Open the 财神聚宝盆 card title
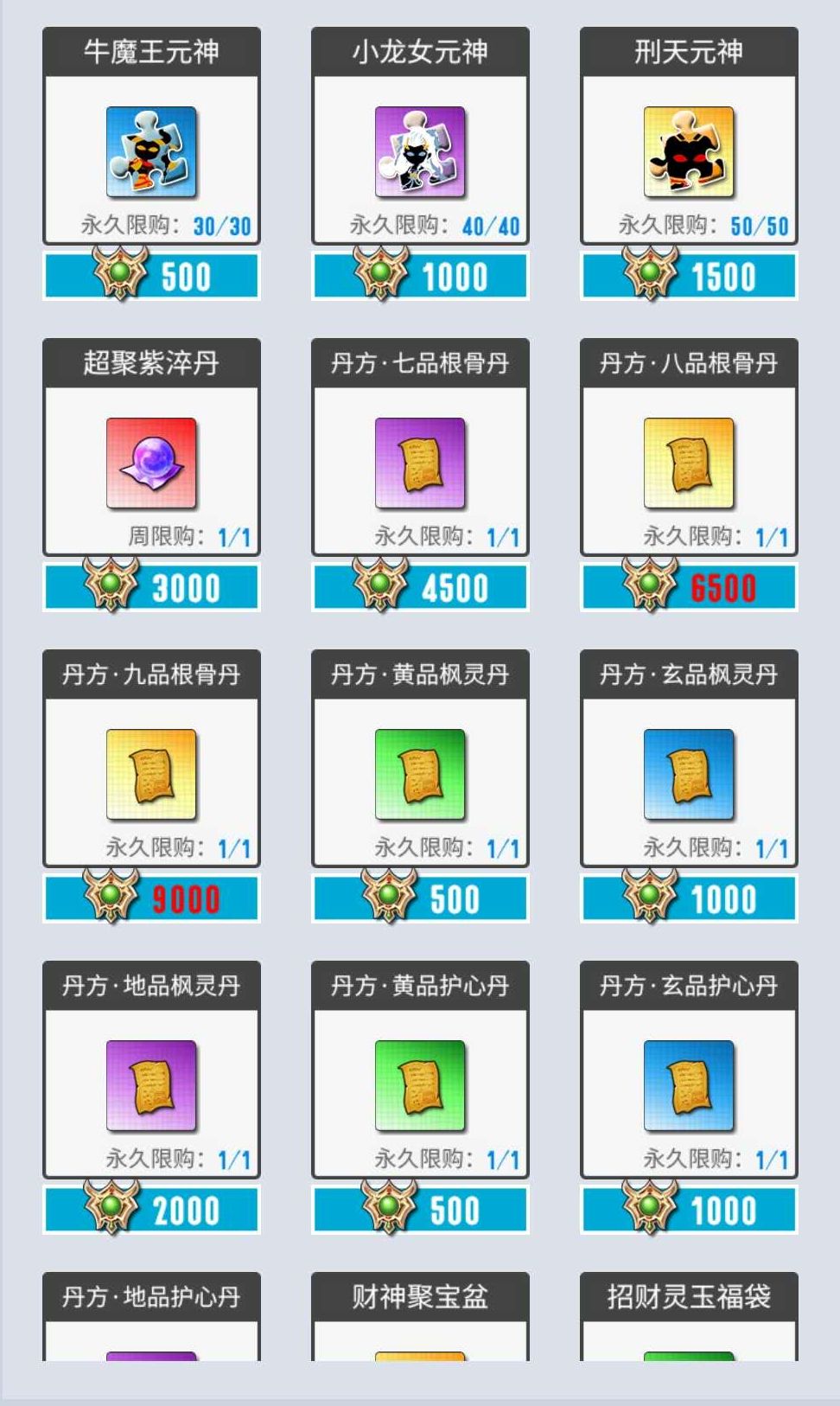The image size is (840, 1406). click(x=419, y=1299)
